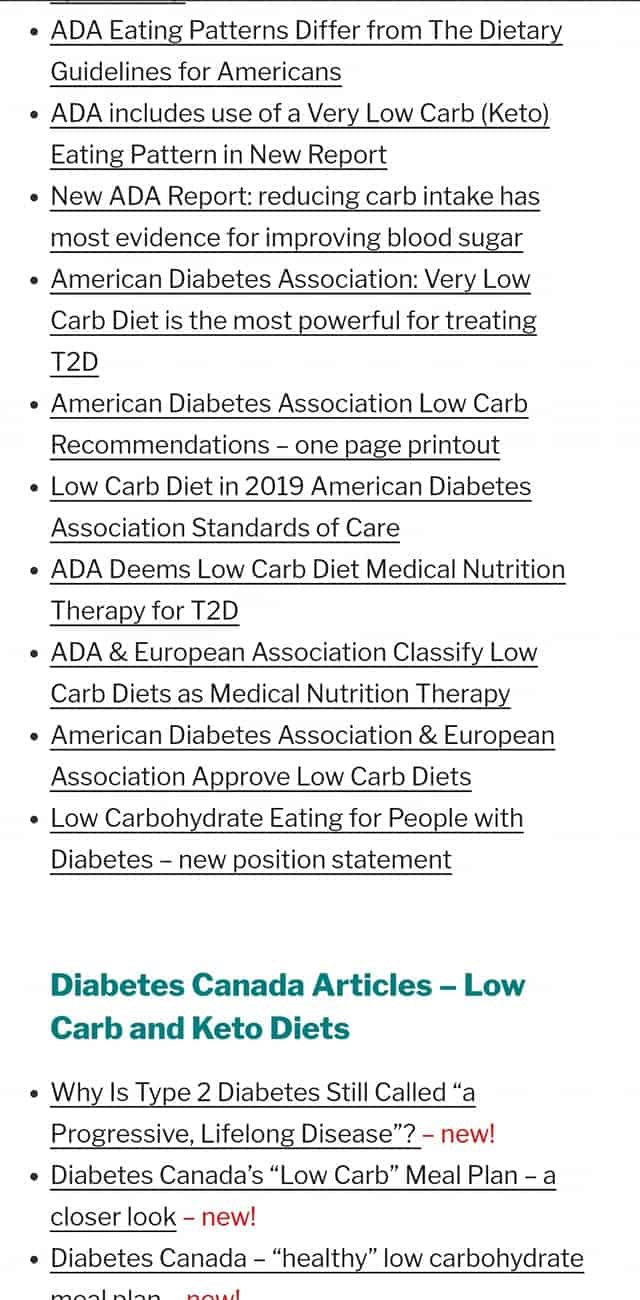This screenshot has width=640, height=1300.
Task: Open 'Diabetes Canada's Low Carb Meal Plan – a closer look'
Action: click(x=303, y=1196)
